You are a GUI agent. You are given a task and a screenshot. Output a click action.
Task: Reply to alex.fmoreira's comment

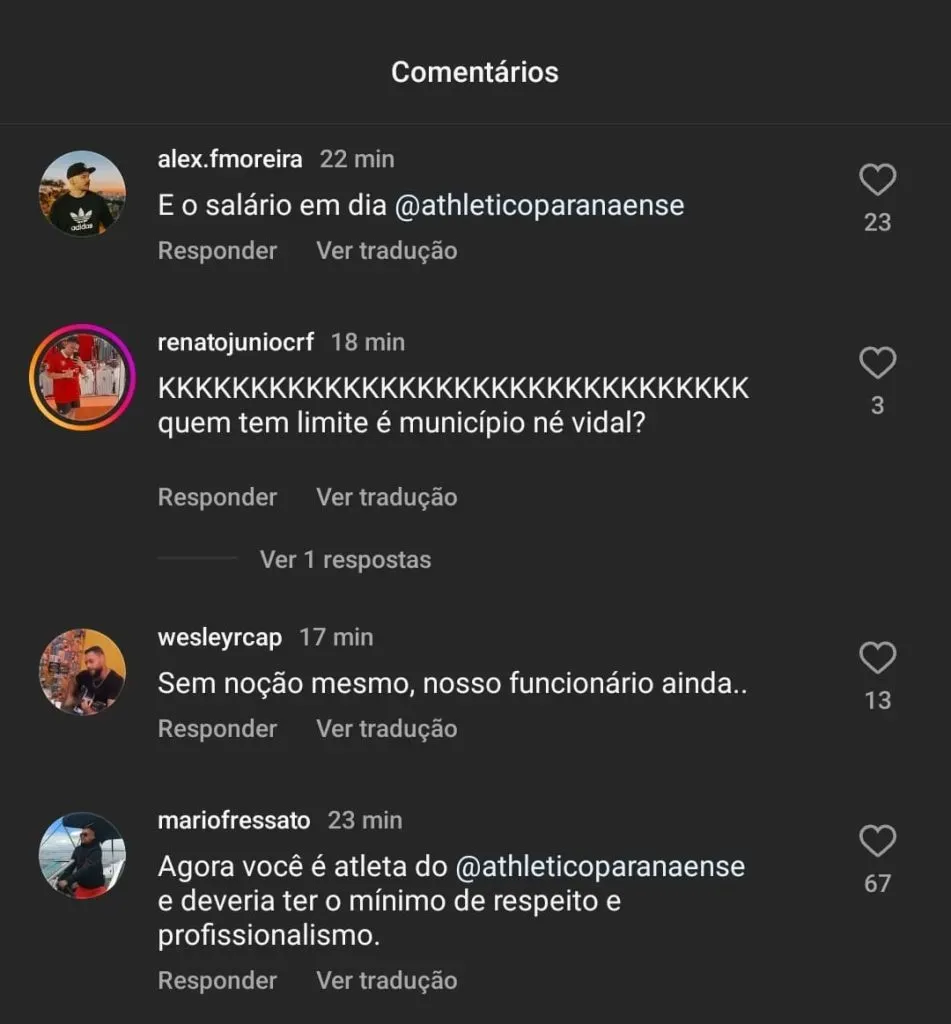coord(217,251)
